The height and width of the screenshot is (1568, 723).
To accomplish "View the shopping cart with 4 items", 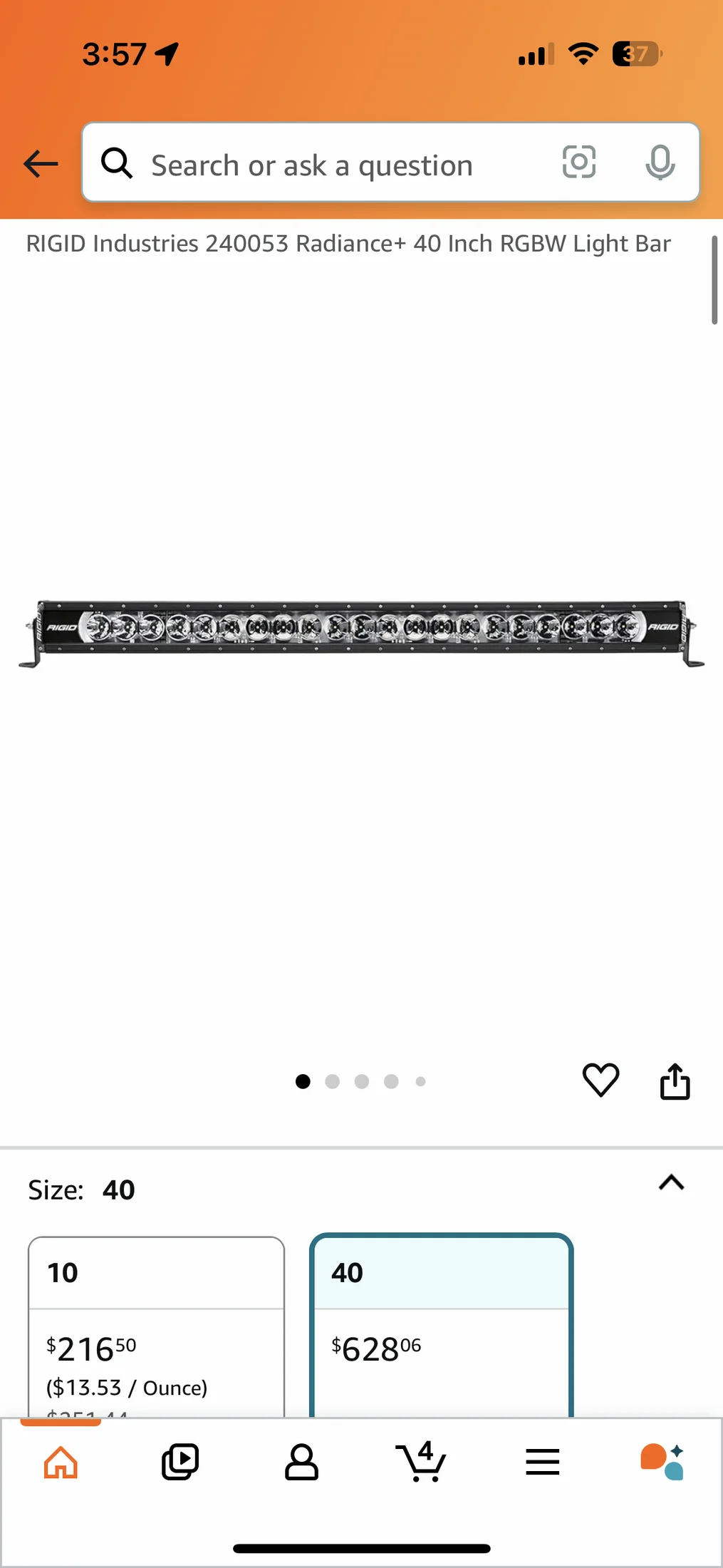I will click(421, 1463).
